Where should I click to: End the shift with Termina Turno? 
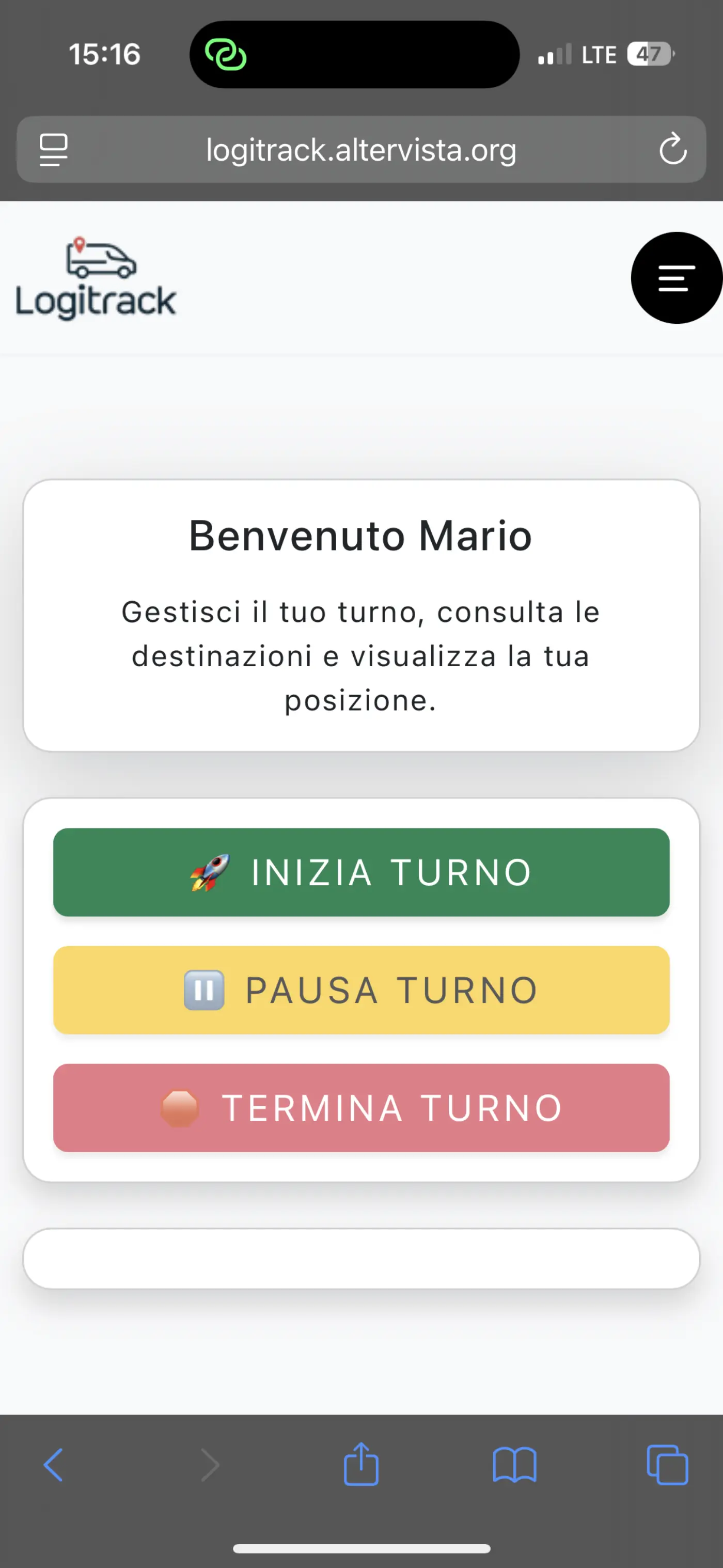click(361, 1107)
